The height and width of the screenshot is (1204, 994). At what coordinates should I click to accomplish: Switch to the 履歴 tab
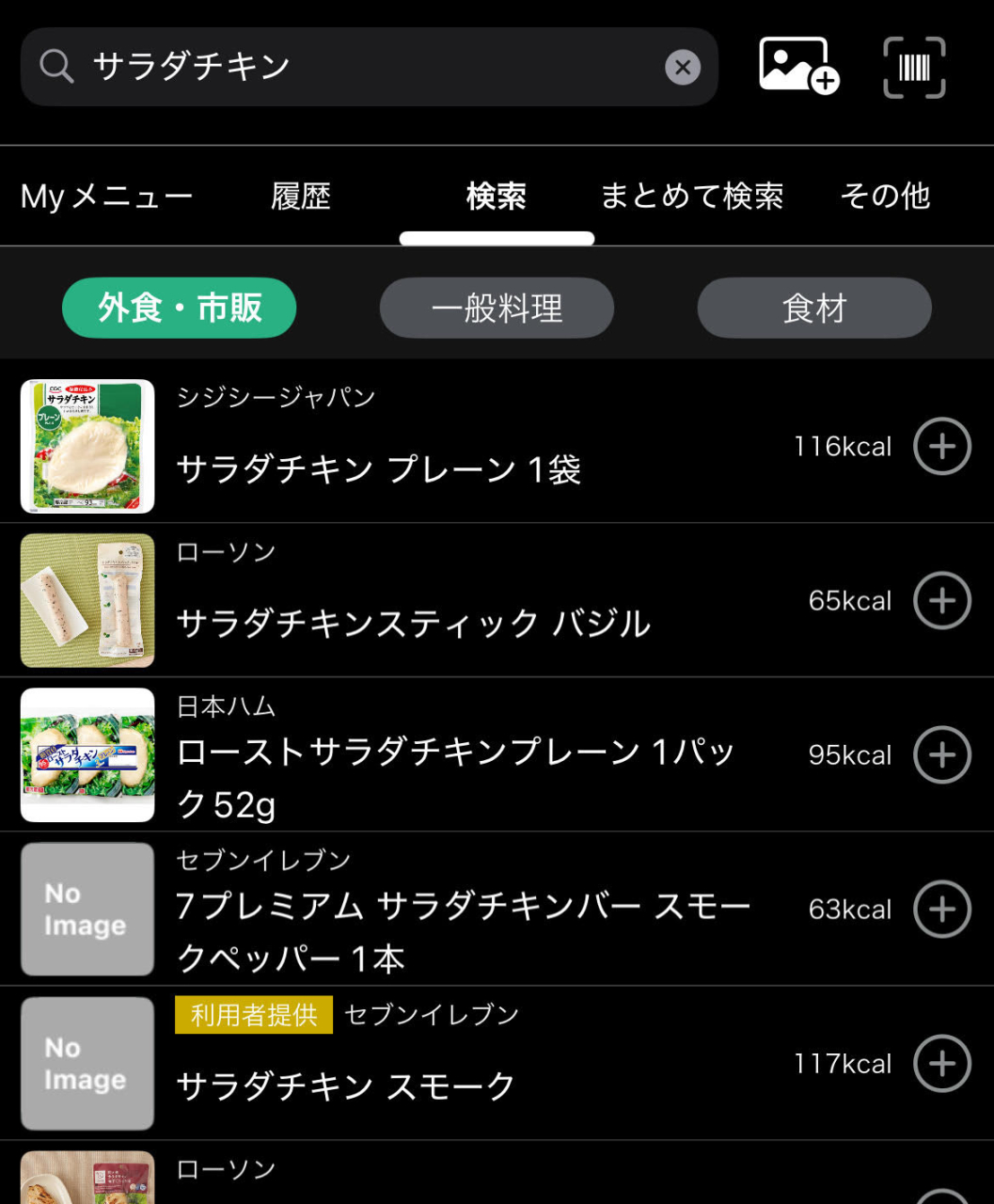[x=301, y=197]
